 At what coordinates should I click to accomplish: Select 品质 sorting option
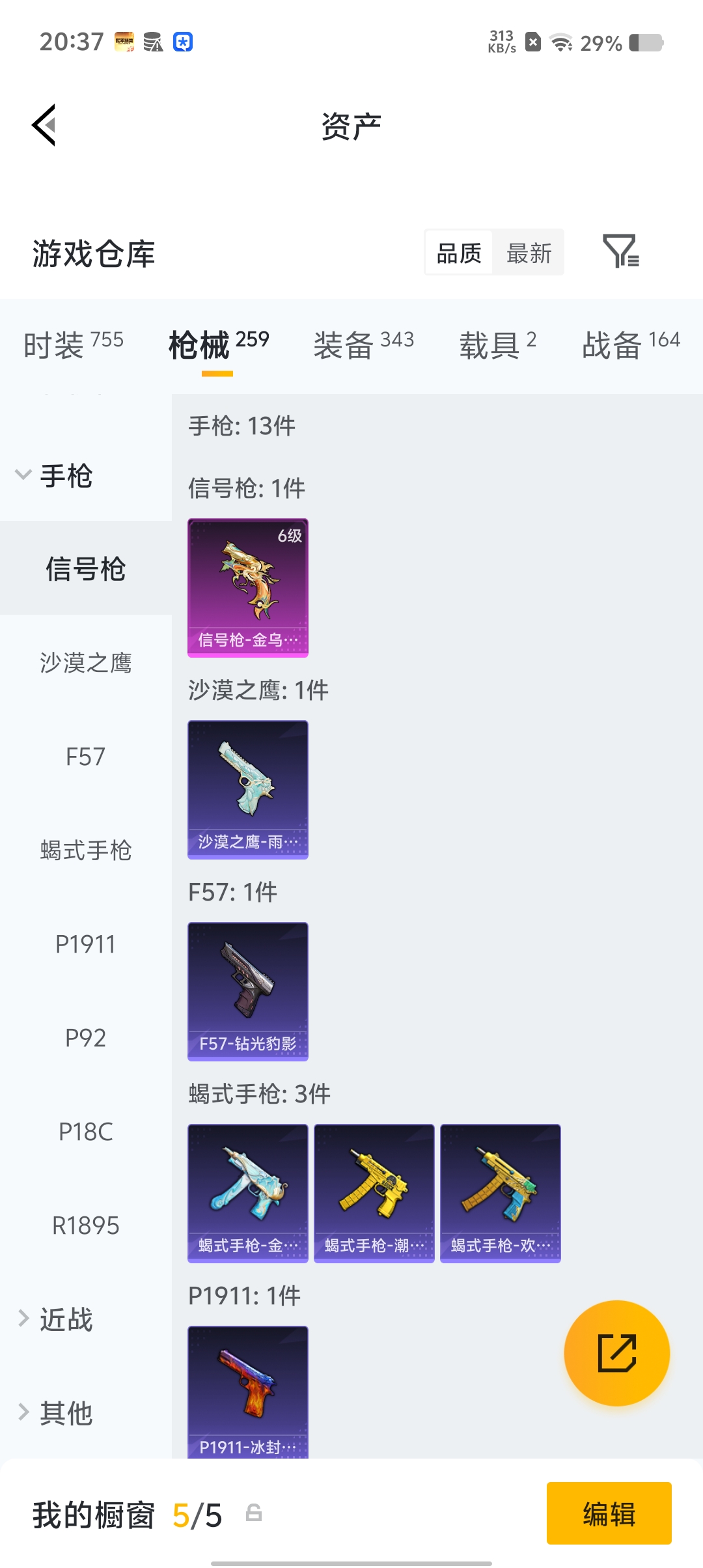pos(458,253)
